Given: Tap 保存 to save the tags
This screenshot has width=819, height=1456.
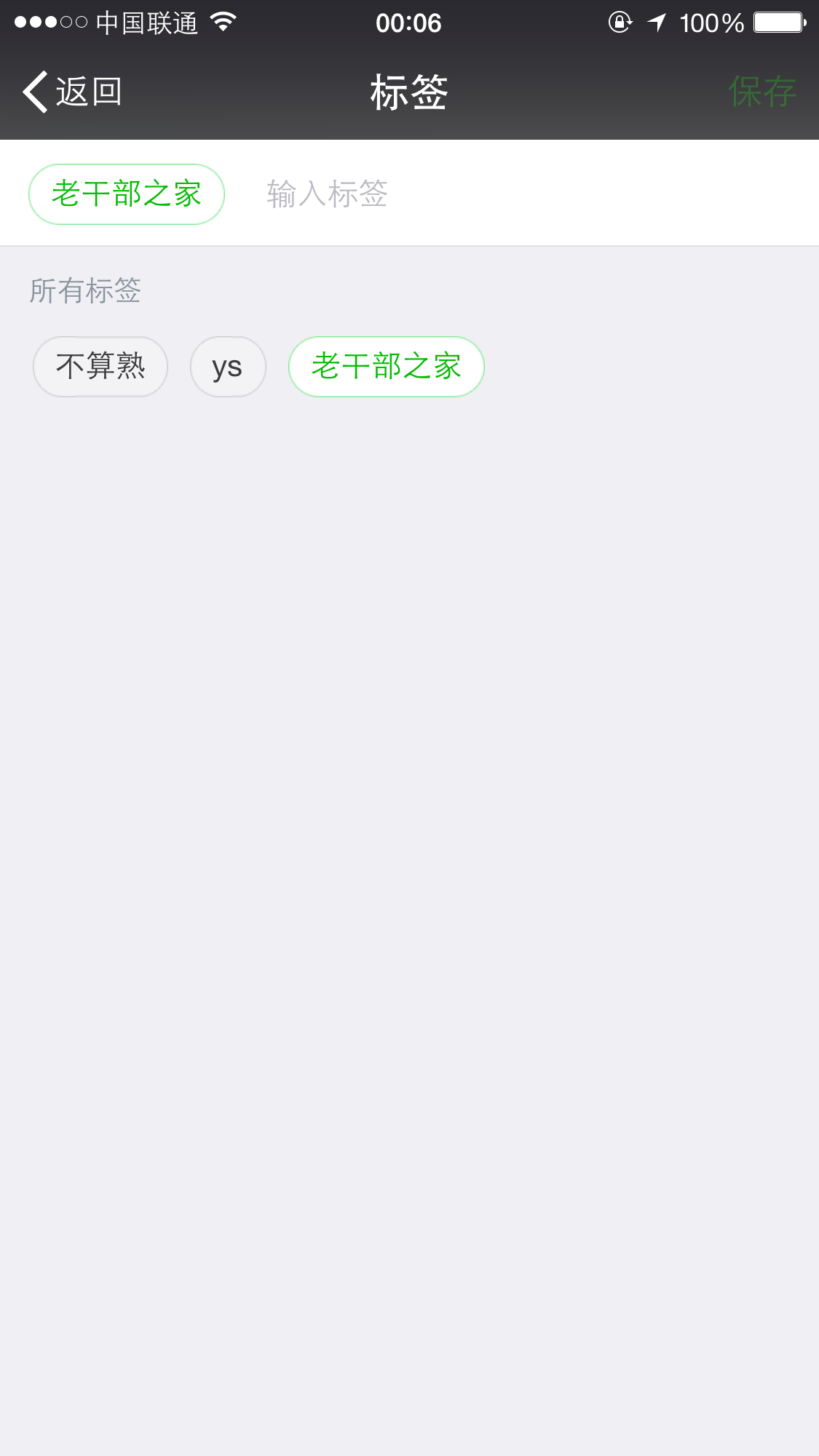Looking at the screenshot, I should (x=762, y=92).
